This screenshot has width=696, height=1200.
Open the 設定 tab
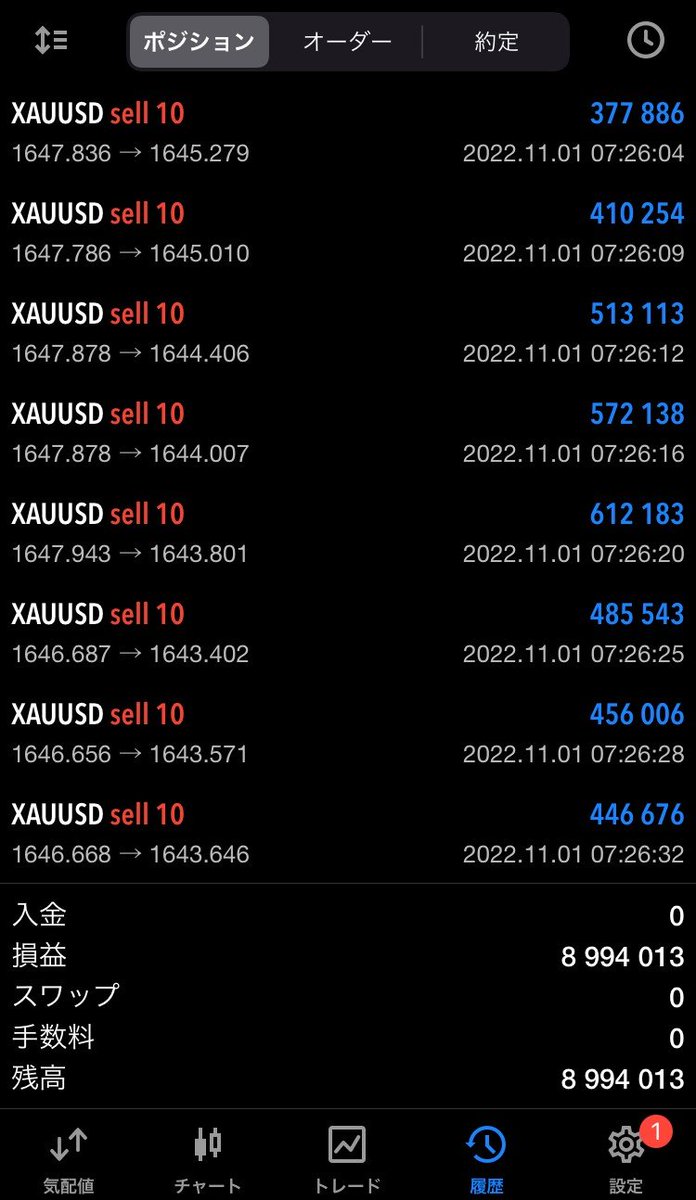(626, 1158)
